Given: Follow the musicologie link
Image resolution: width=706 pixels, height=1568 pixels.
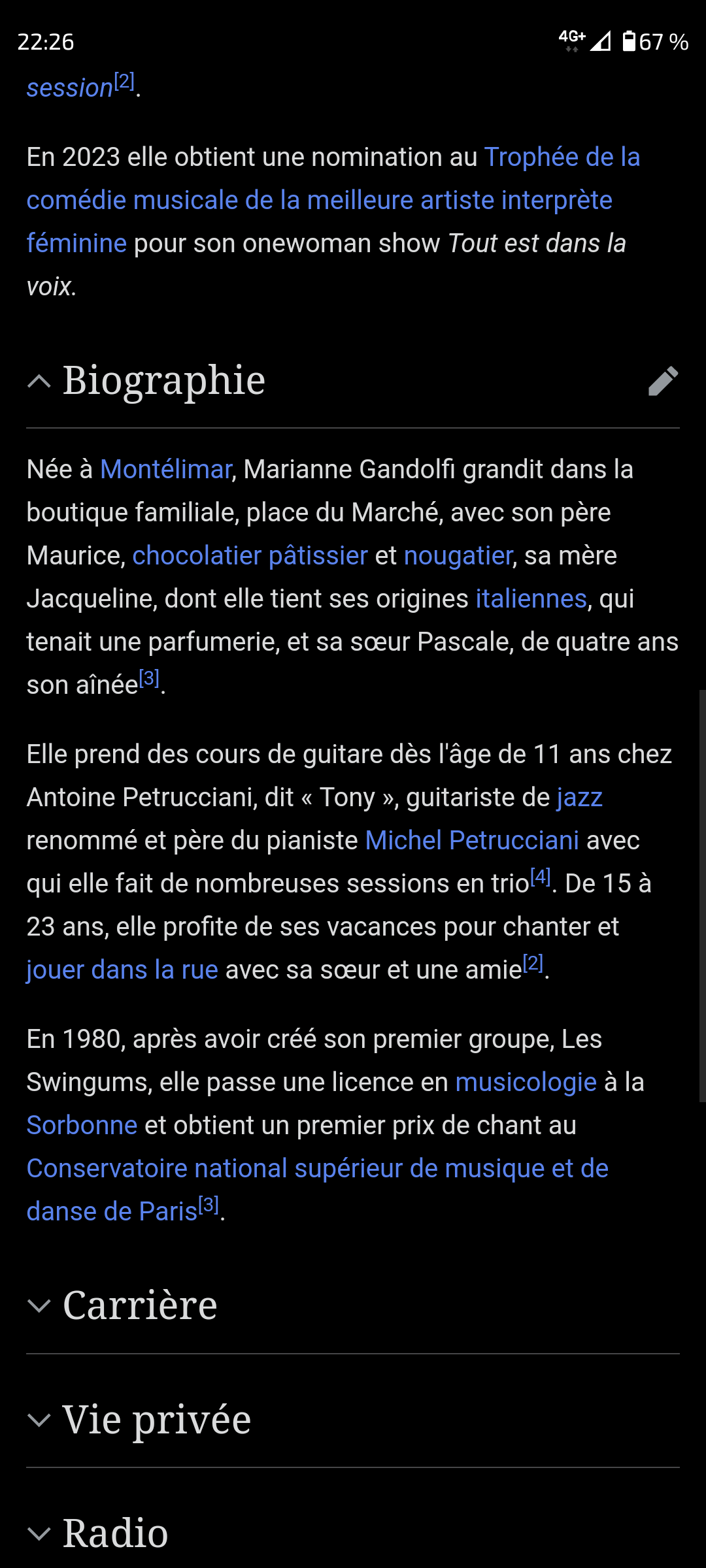Looking at the screenshot, I should [x=526, y=1082].
